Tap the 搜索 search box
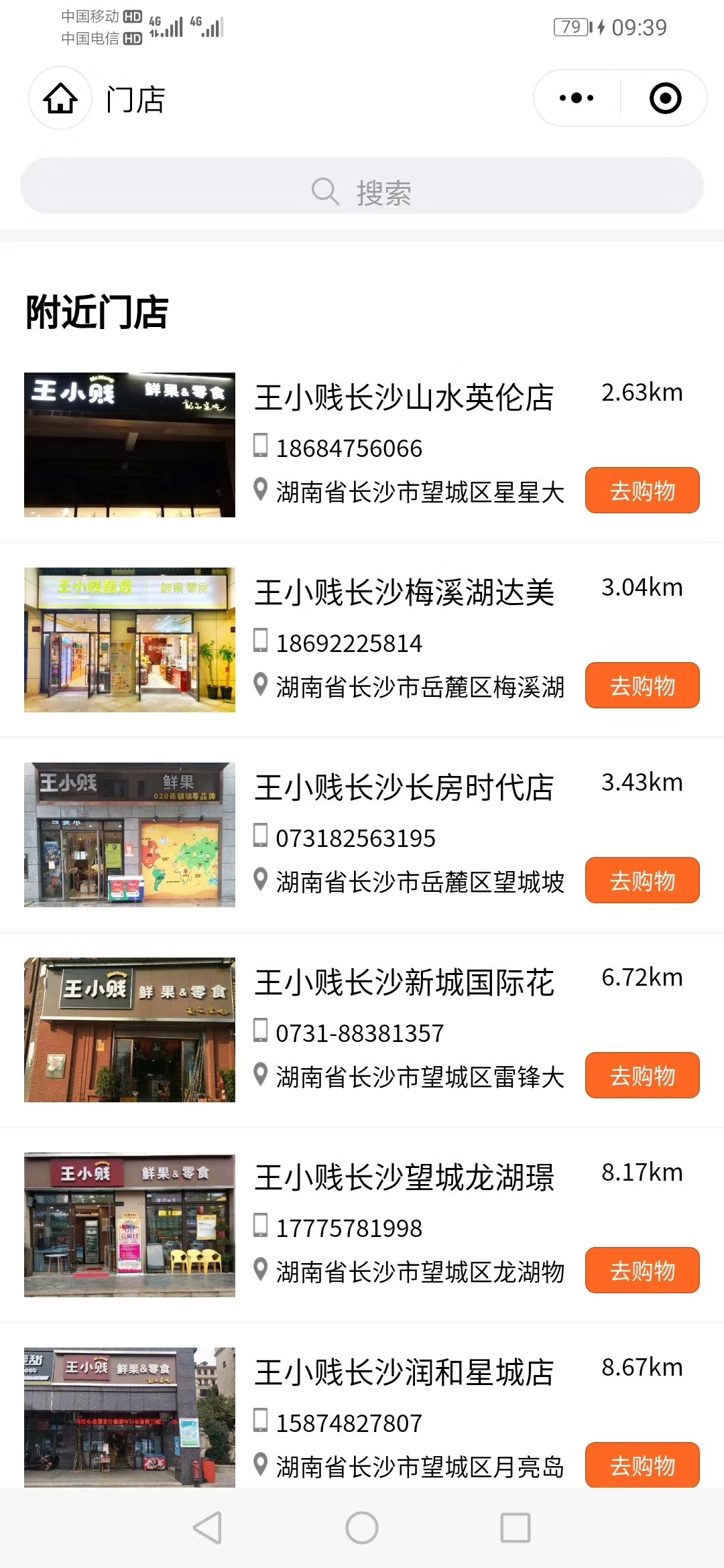The height and width of the screenshot is (1568, 724). tap(362, 192)
